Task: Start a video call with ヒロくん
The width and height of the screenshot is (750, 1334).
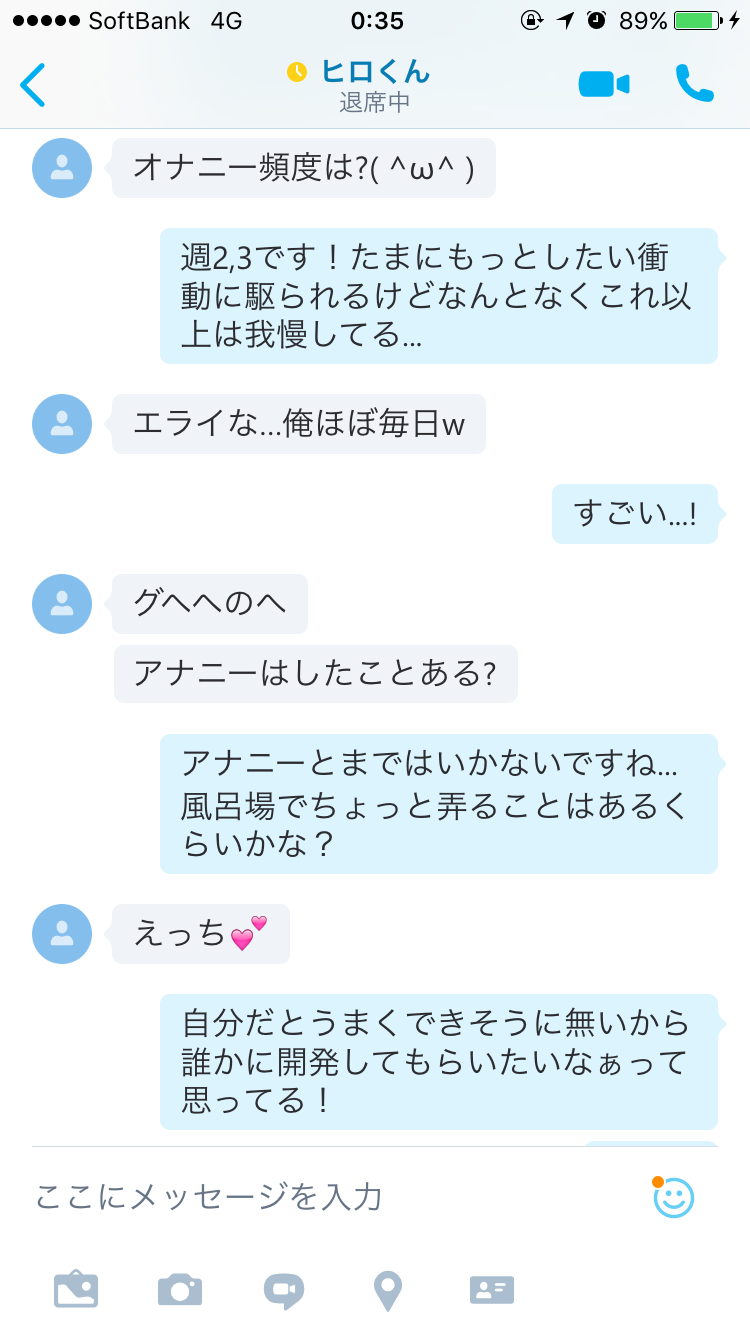Action: coord(604,85)
